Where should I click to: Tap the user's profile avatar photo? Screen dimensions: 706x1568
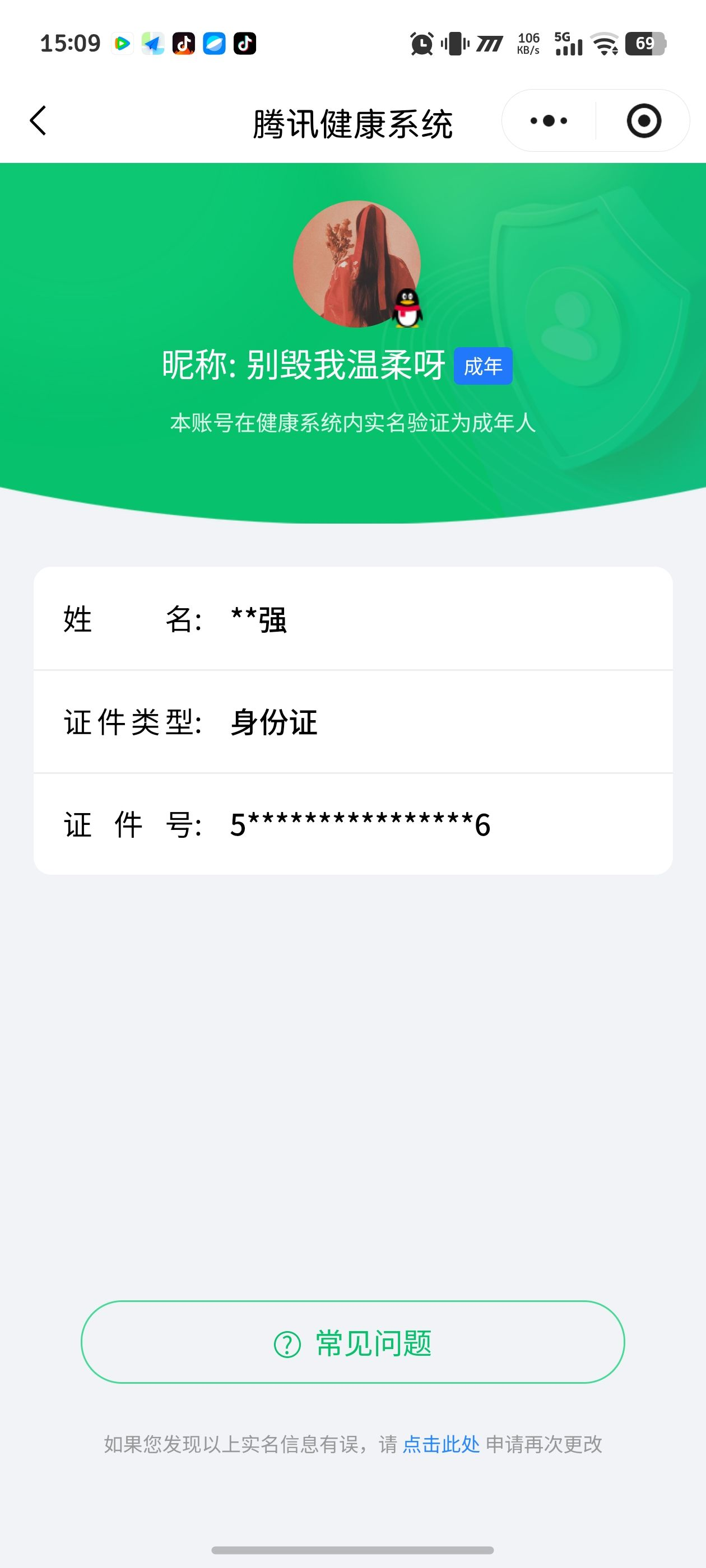(x=357, y=264)
